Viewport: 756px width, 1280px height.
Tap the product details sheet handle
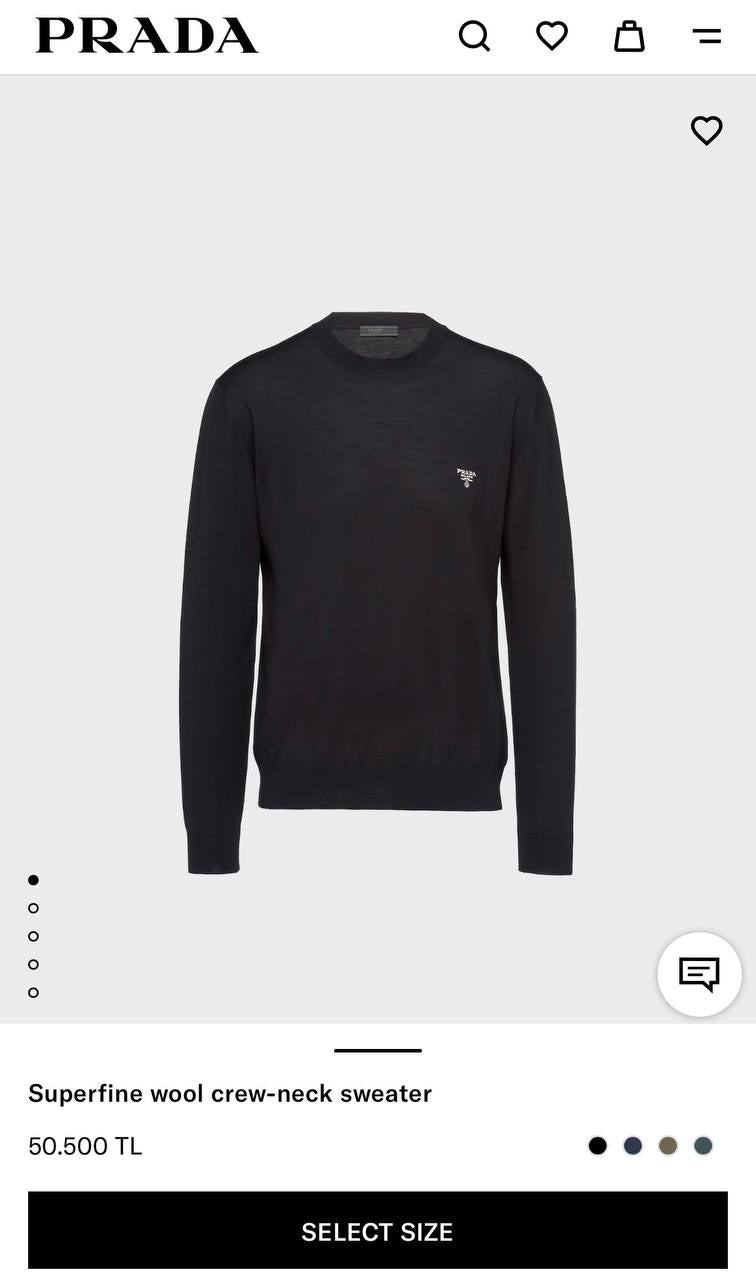[x=378, y=1050]
